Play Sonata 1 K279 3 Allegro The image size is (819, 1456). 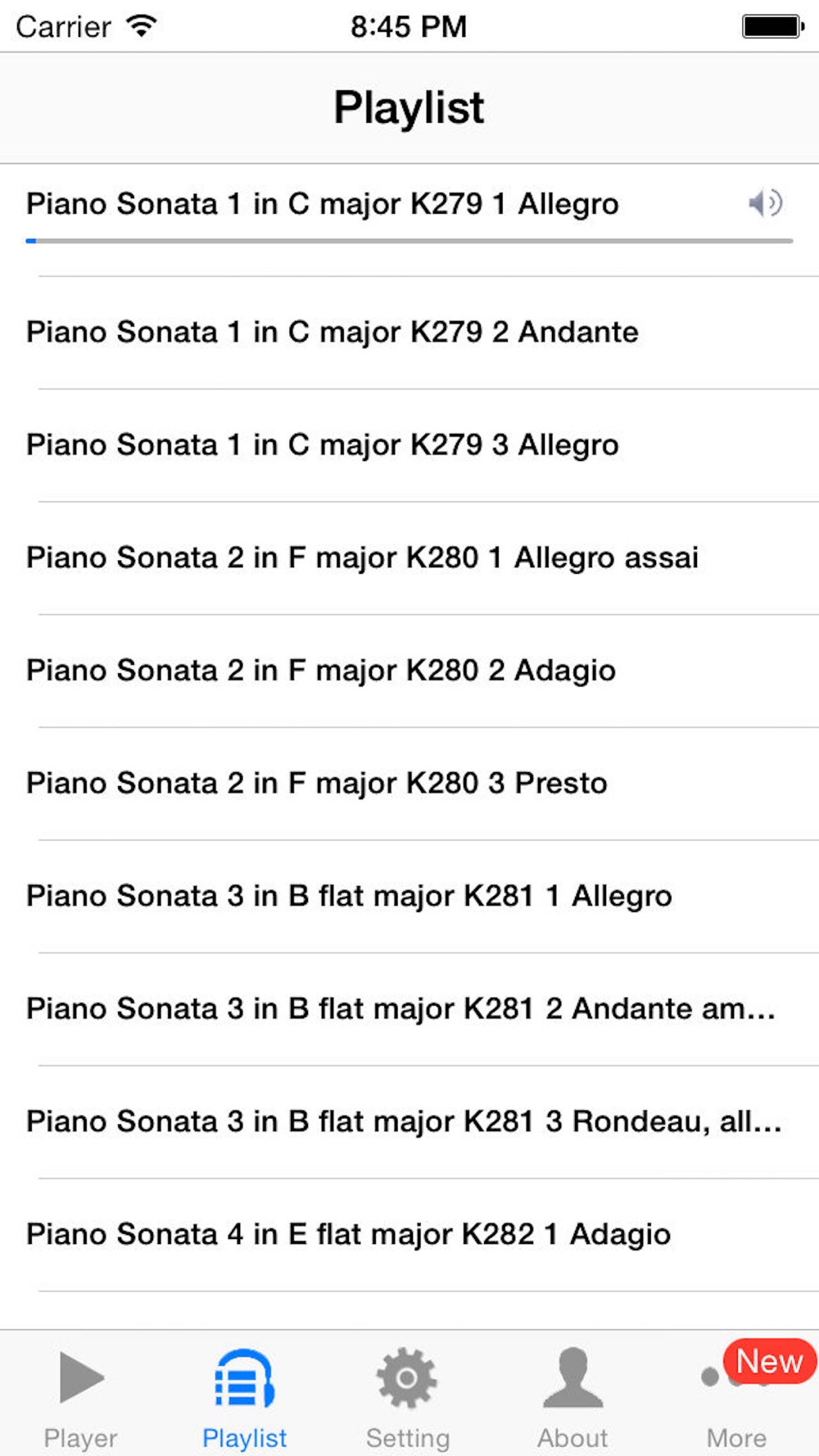click(x=409, y=445)
